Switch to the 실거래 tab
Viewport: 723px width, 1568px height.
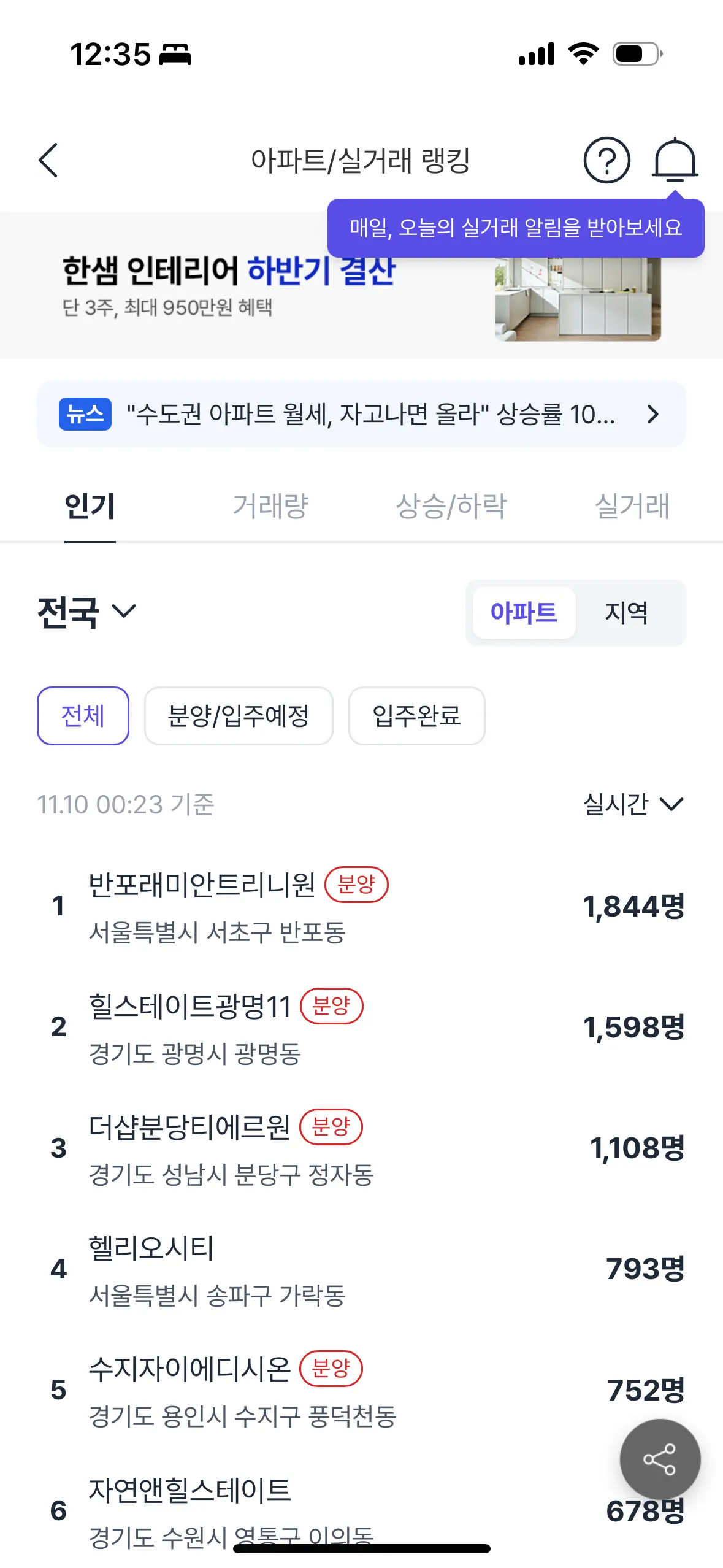point(632,507)
